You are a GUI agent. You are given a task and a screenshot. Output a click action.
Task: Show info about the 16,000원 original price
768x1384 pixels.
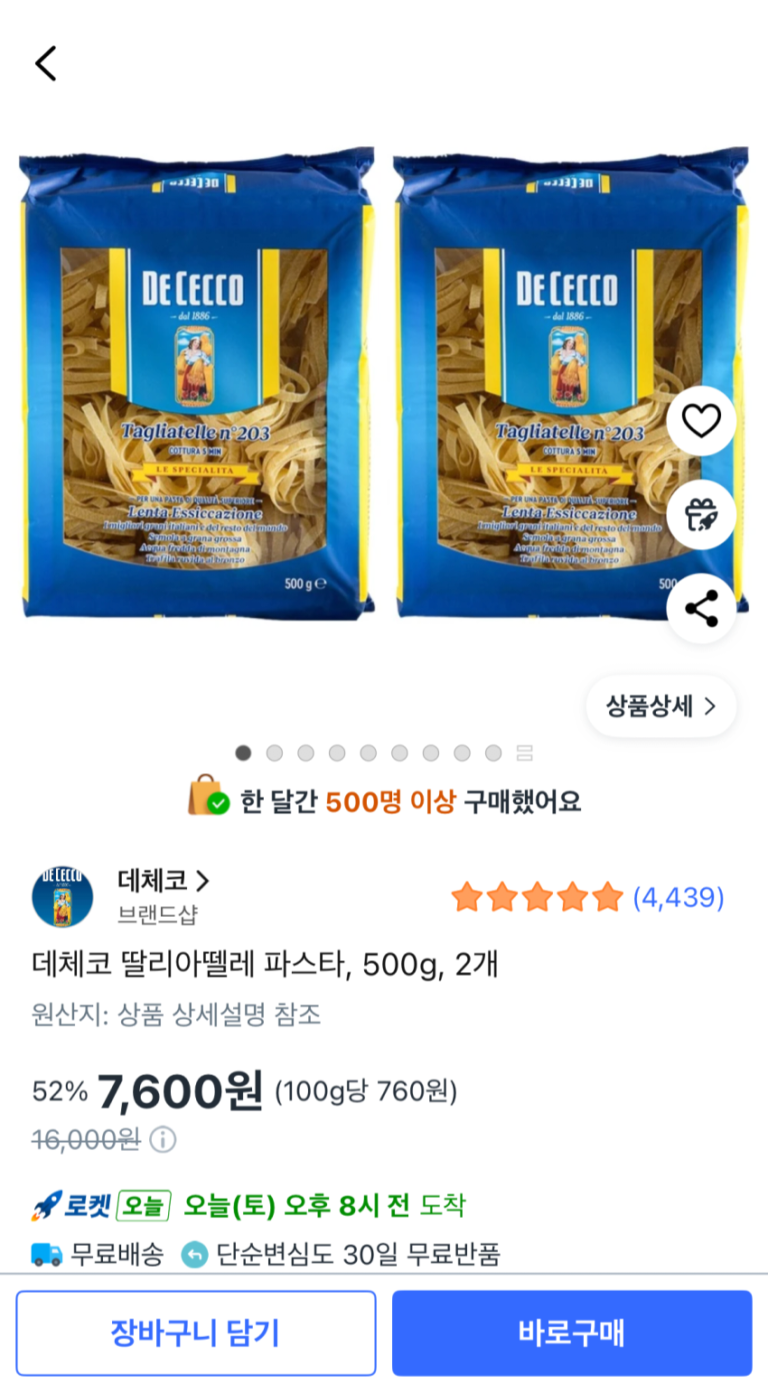pyautogui.click(x=163, y=1139)
